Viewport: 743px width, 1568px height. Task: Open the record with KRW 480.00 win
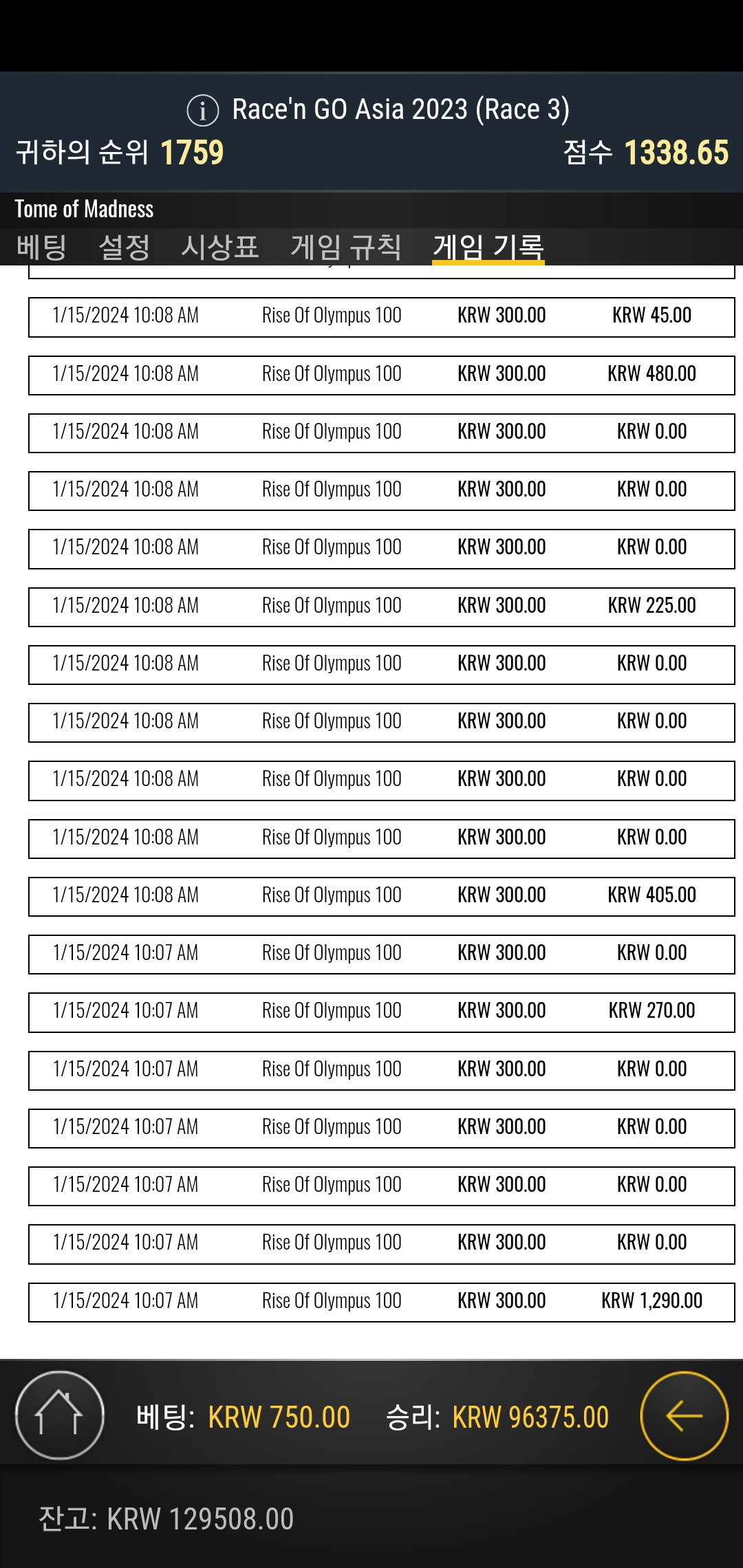coord(382,375)
